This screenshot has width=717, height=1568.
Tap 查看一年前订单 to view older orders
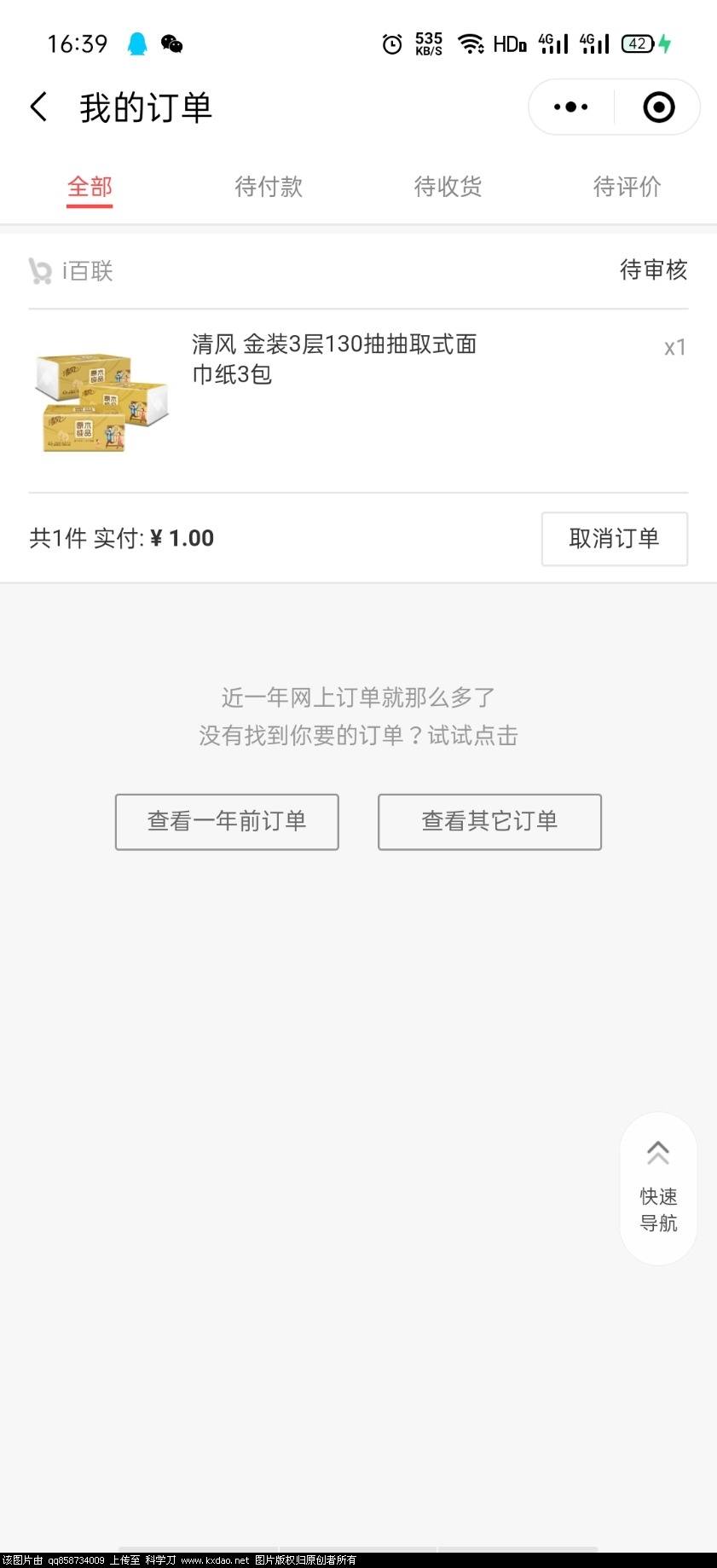[227, 821]
